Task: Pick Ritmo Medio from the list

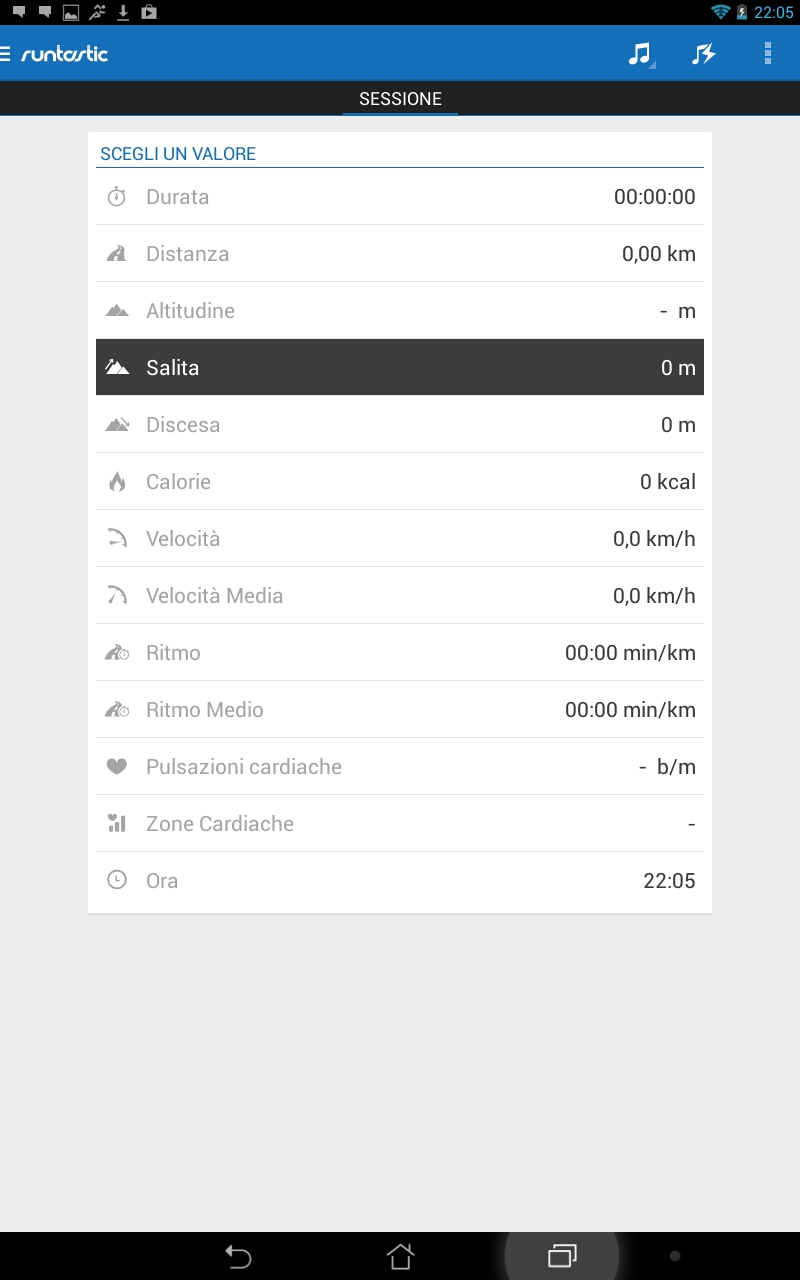Action: [400, 710]
